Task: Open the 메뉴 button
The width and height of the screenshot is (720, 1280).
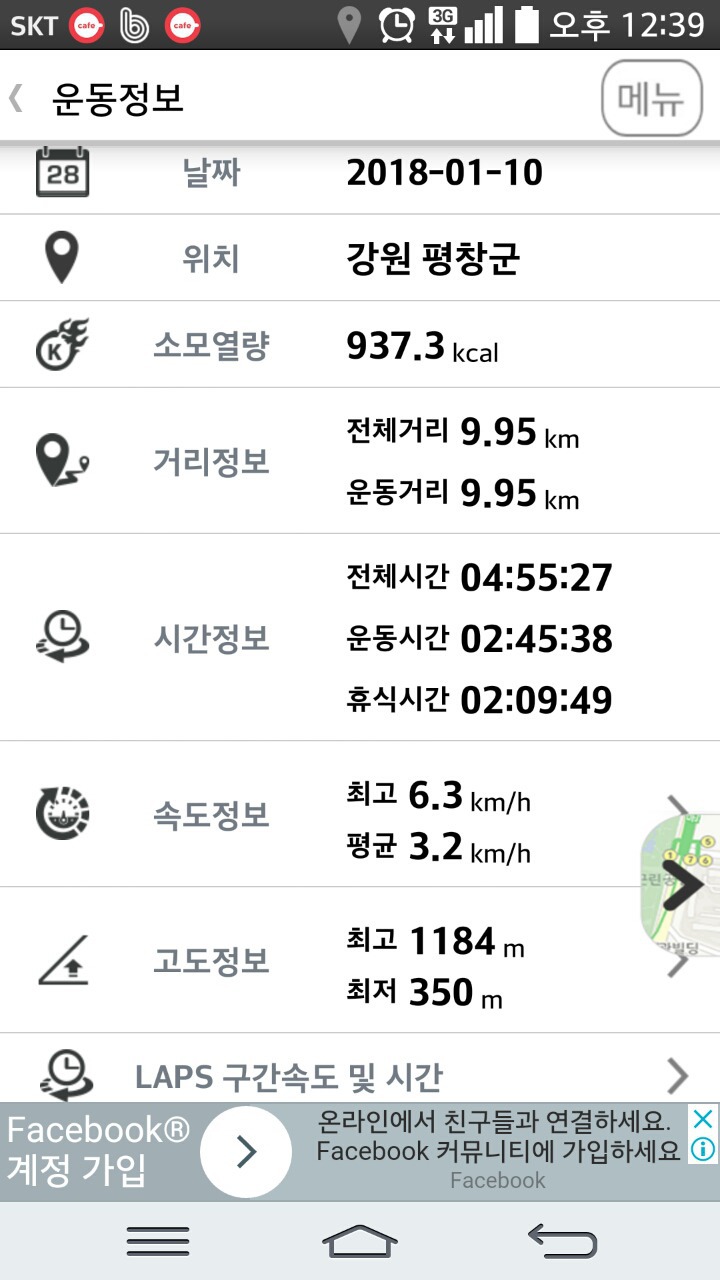Action: (x=651, y=99)
